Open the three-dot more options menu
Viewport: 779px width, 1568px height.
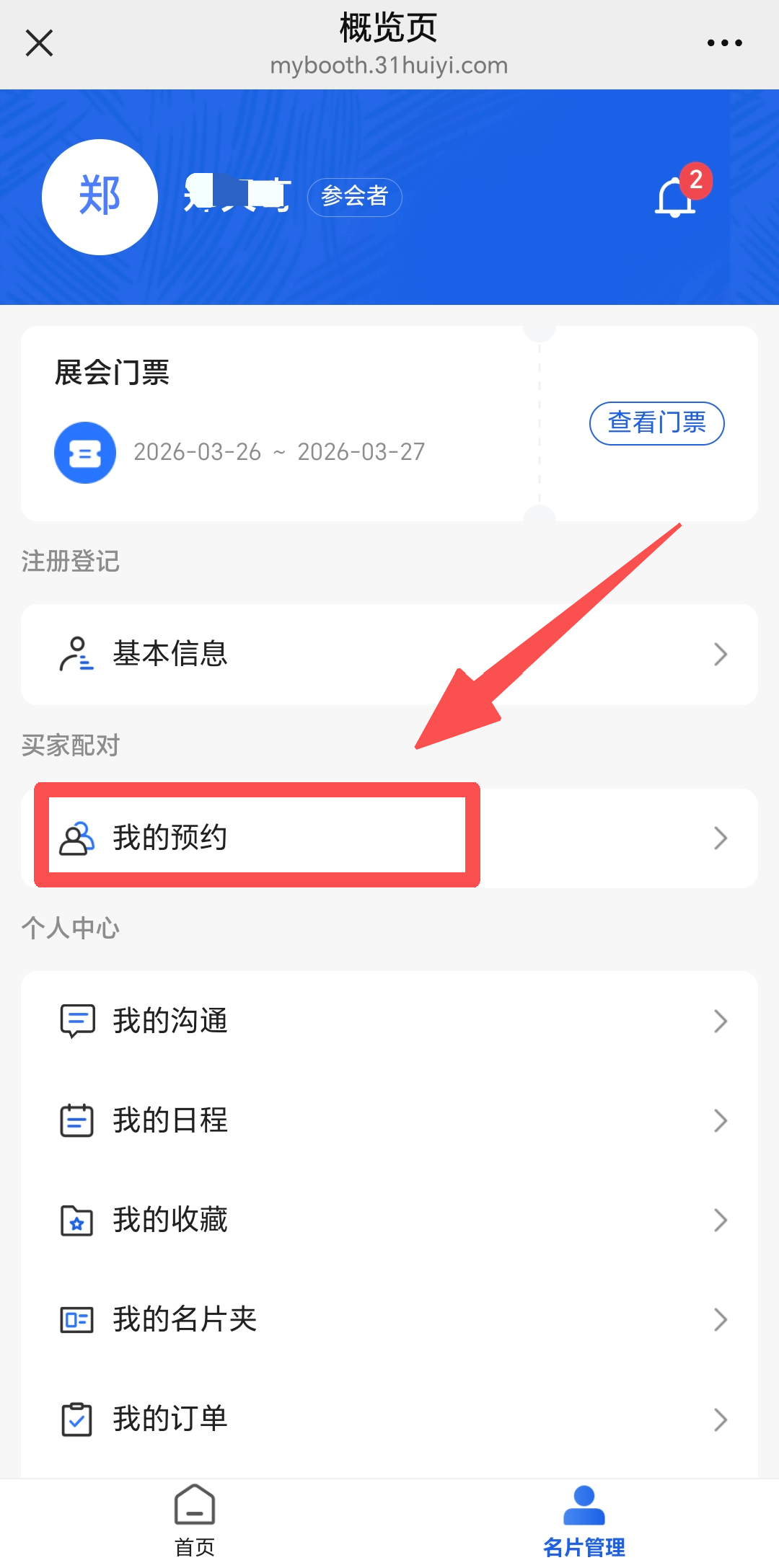click(x=724, y=43)
